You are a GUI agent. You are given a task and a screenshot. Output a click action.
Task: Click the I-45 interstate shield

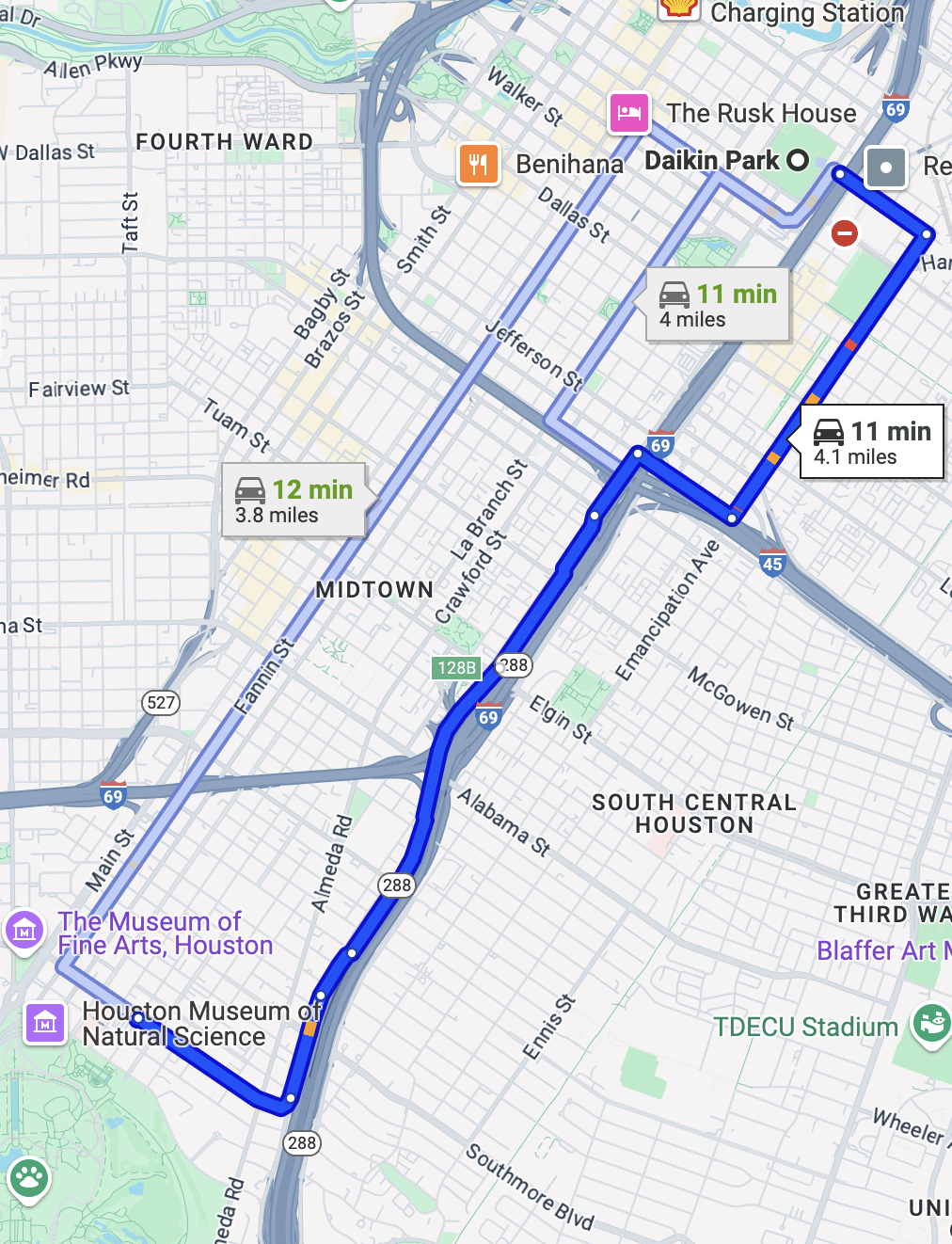point(773,564)
